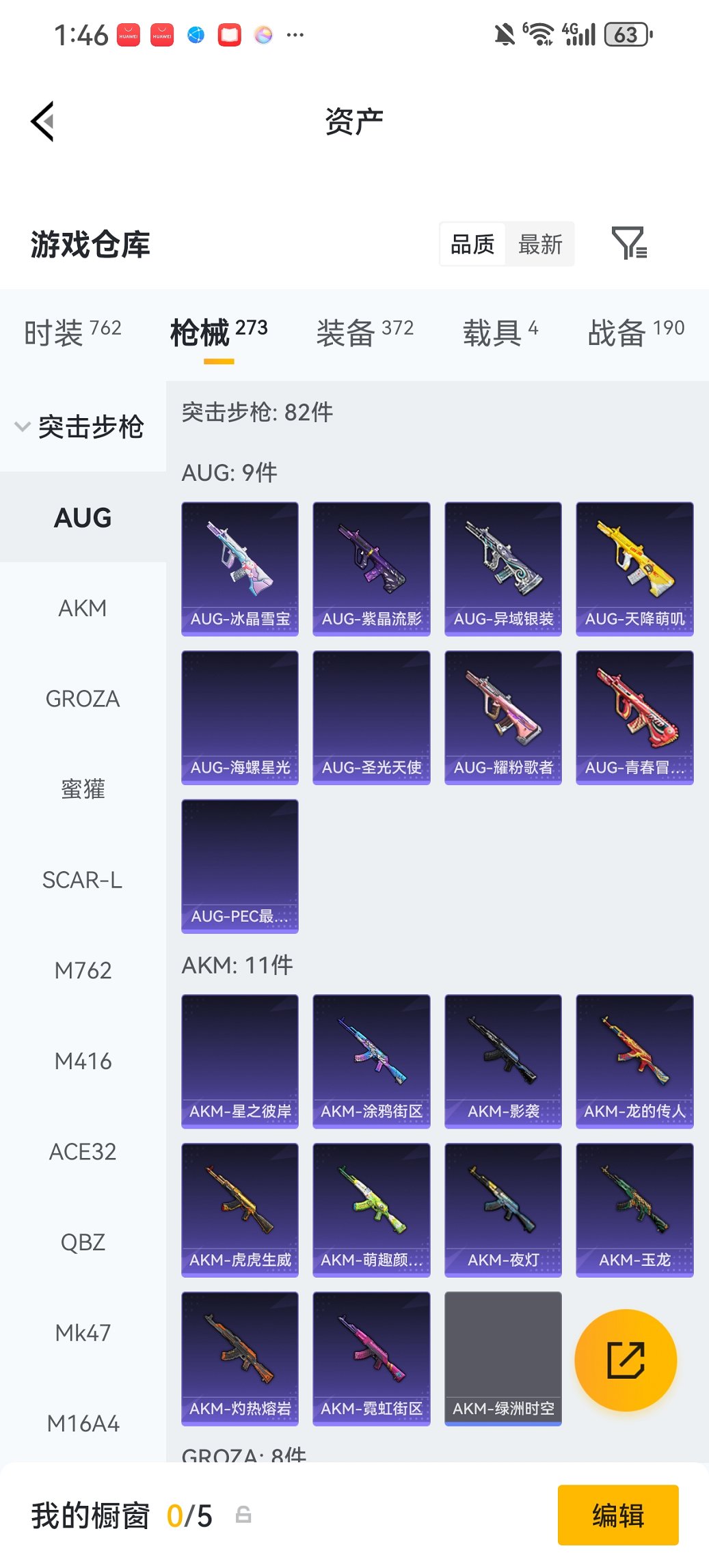Select AKM in the weapon sidebar
The image size is (709, 1568).
click(x=82, y=608)
